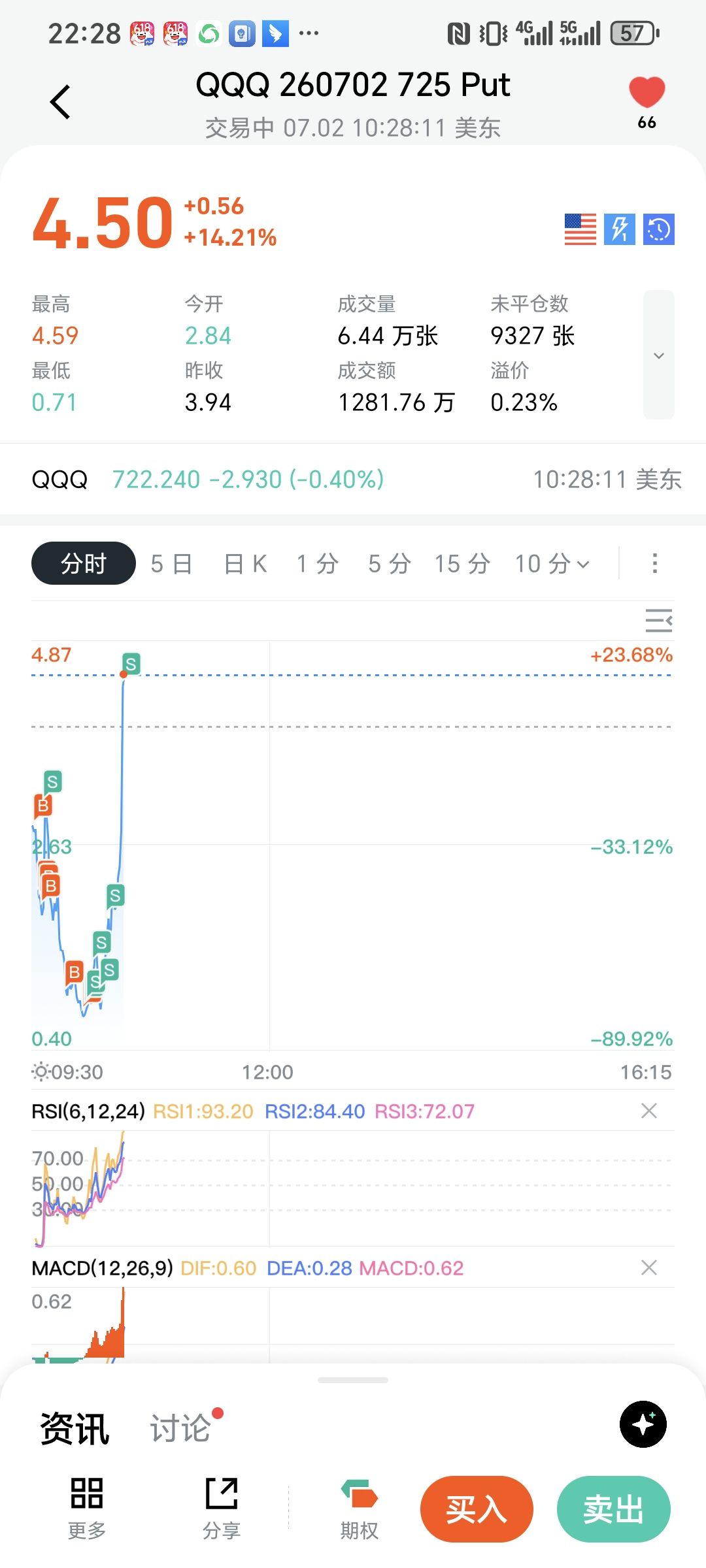
Task: Switch to the 5日 chart
Action: tap(171, 563)
